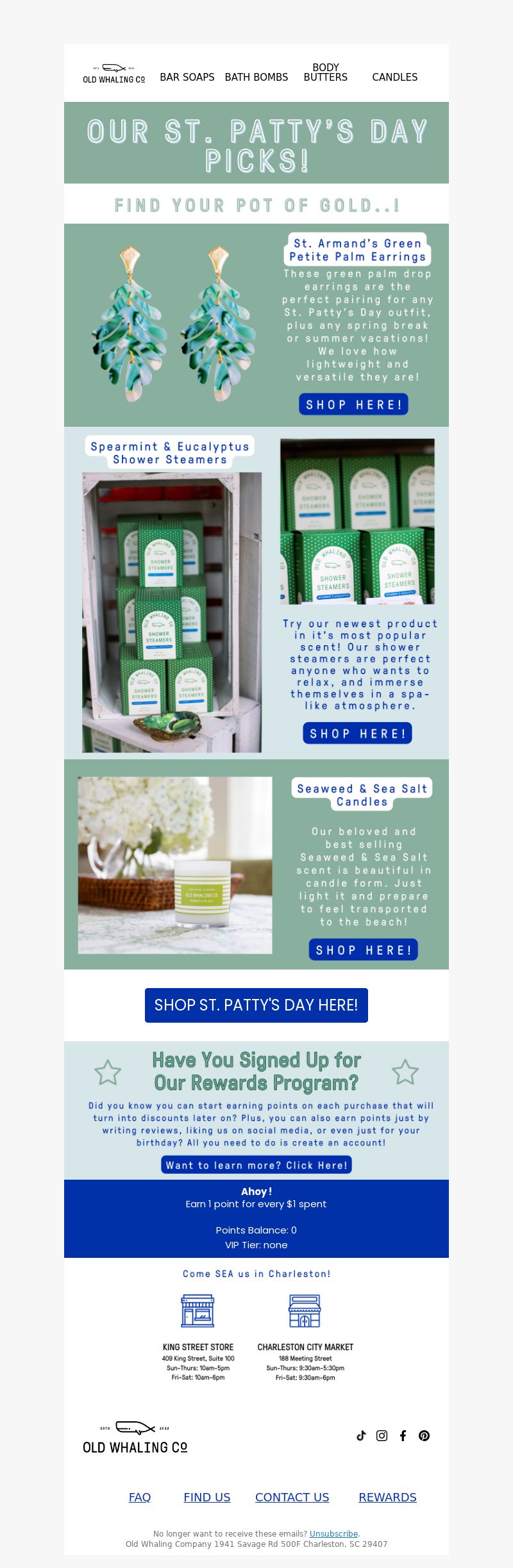Open the Seaweed candle photo
This screenshot has width=513, height=1568.
coord(174,865)
